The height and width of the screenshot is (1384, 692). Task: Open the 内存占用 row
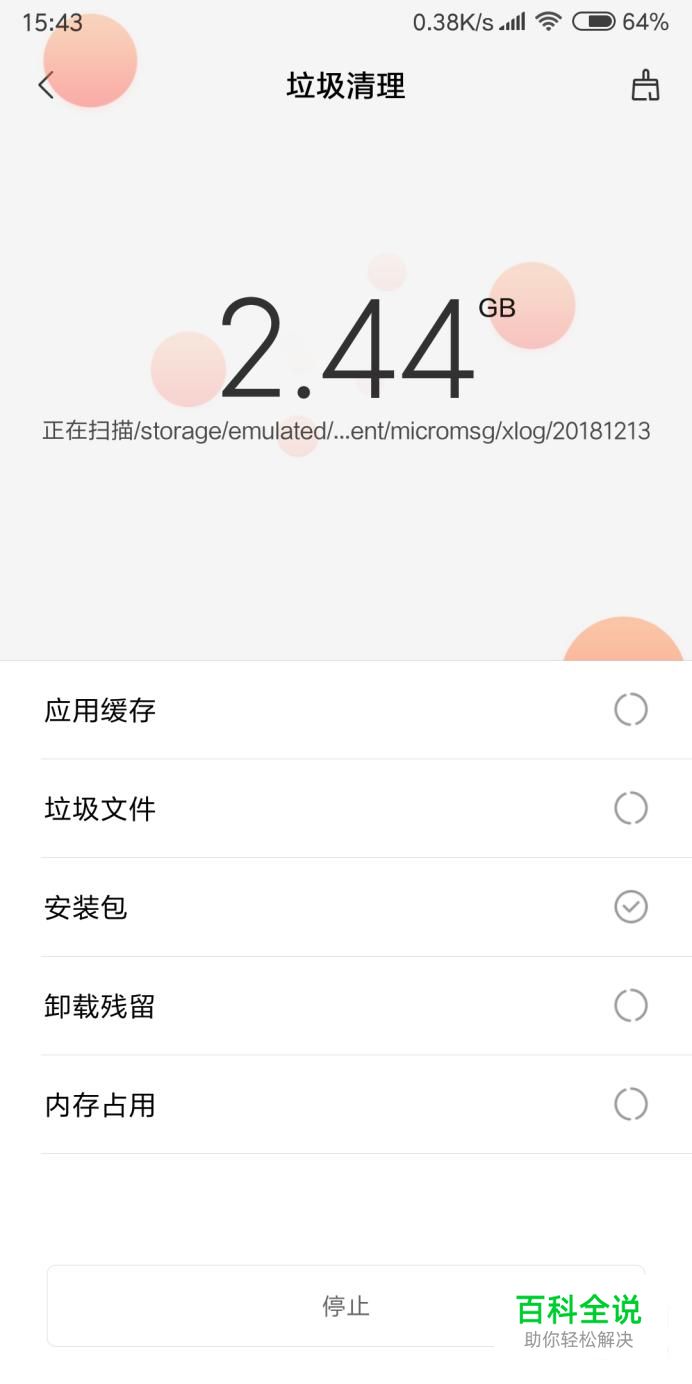click(346, 1105)
